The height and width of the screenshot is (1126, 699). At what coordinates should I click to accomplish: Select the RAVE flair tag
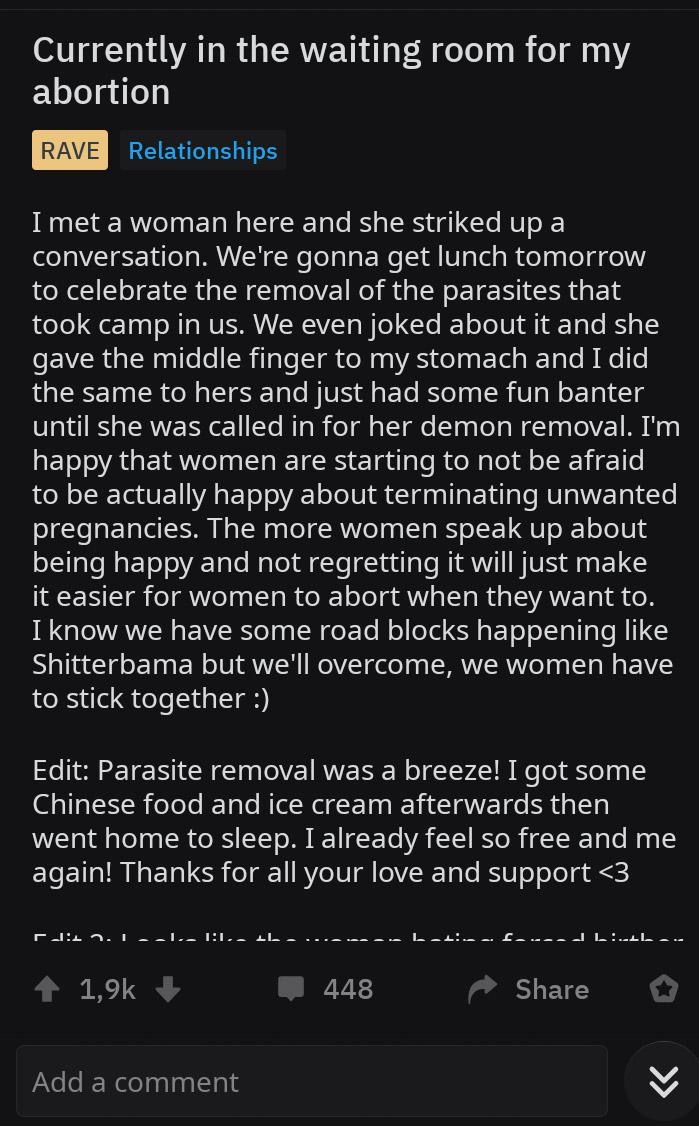point(70,151)
